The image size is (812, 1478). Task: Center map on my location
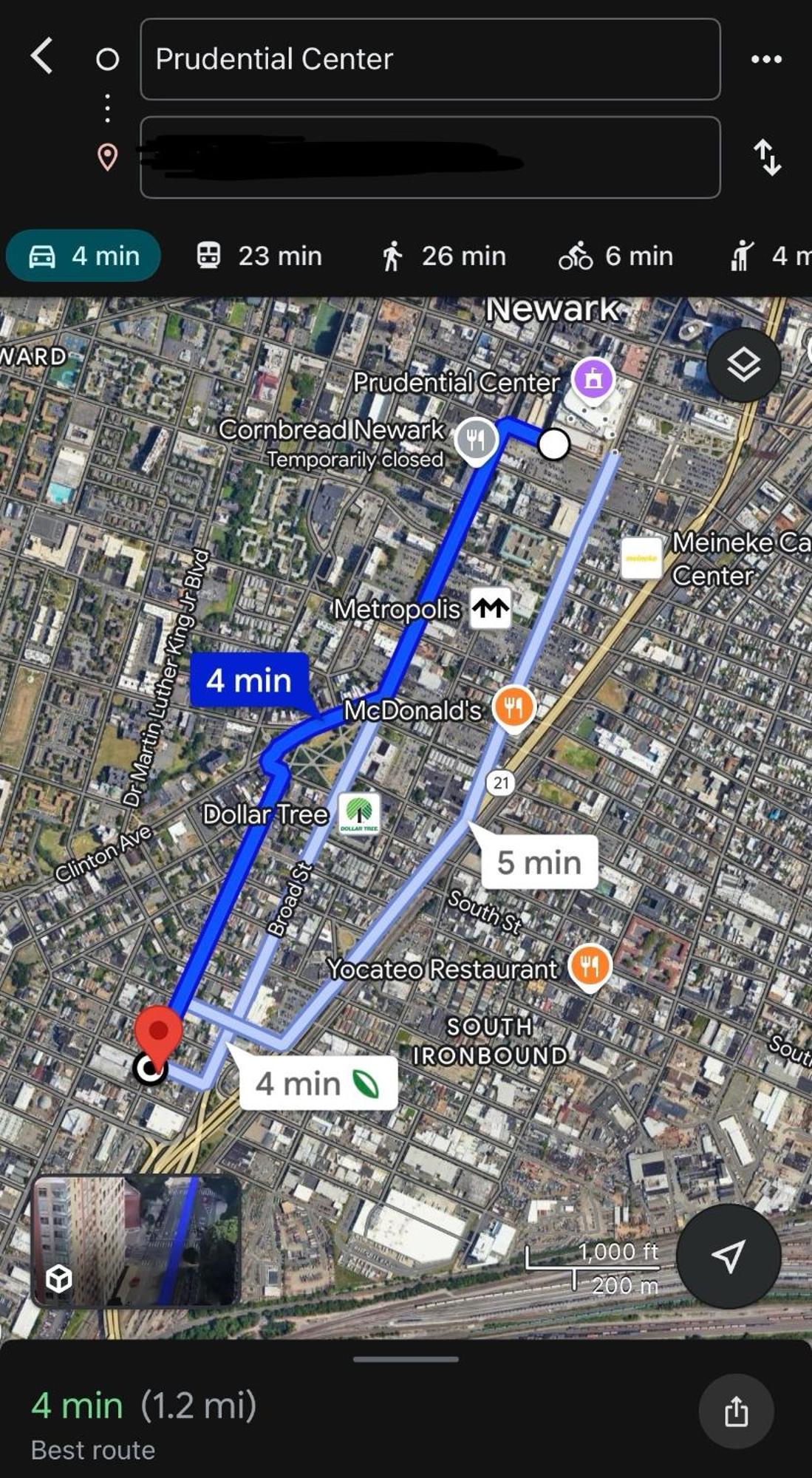point(728,1256)
